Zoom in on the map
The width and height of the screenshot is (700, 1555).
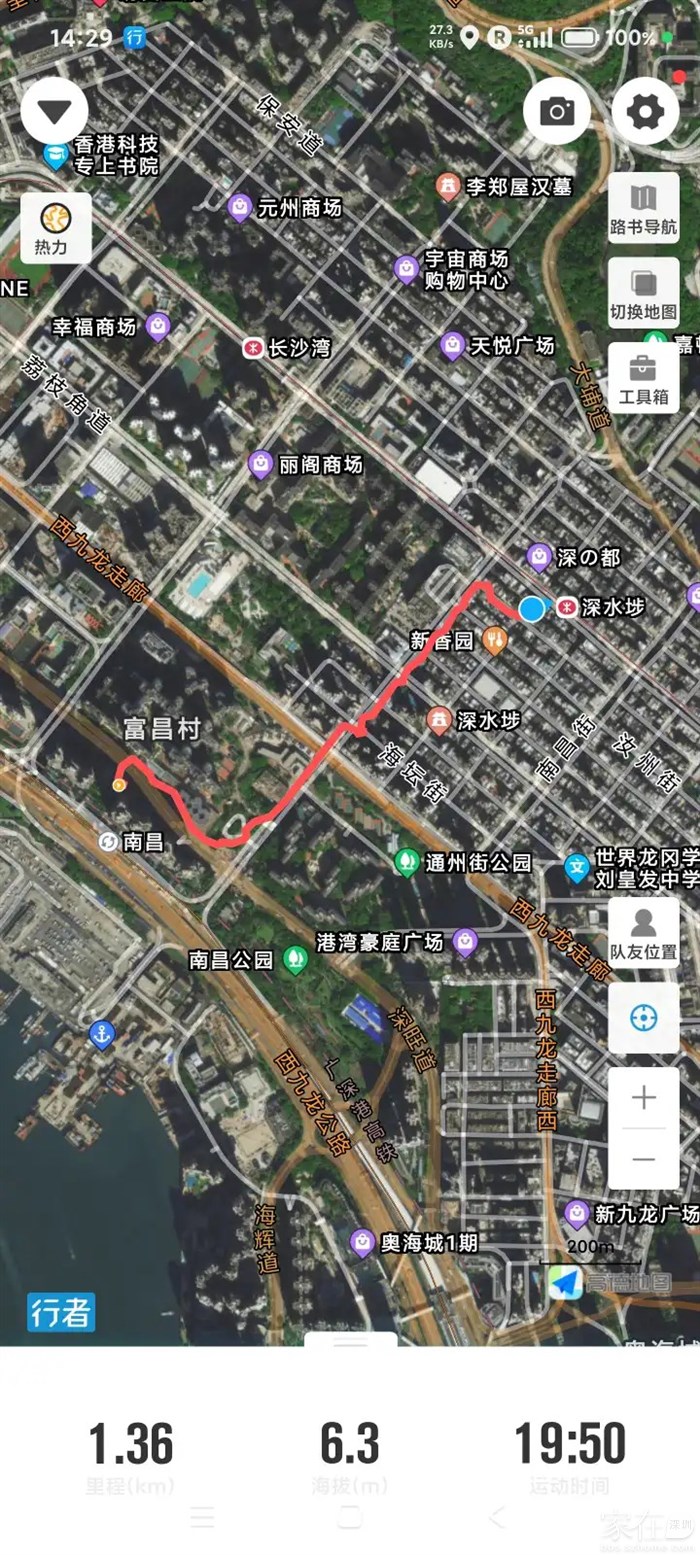(x=643, y=1098)
